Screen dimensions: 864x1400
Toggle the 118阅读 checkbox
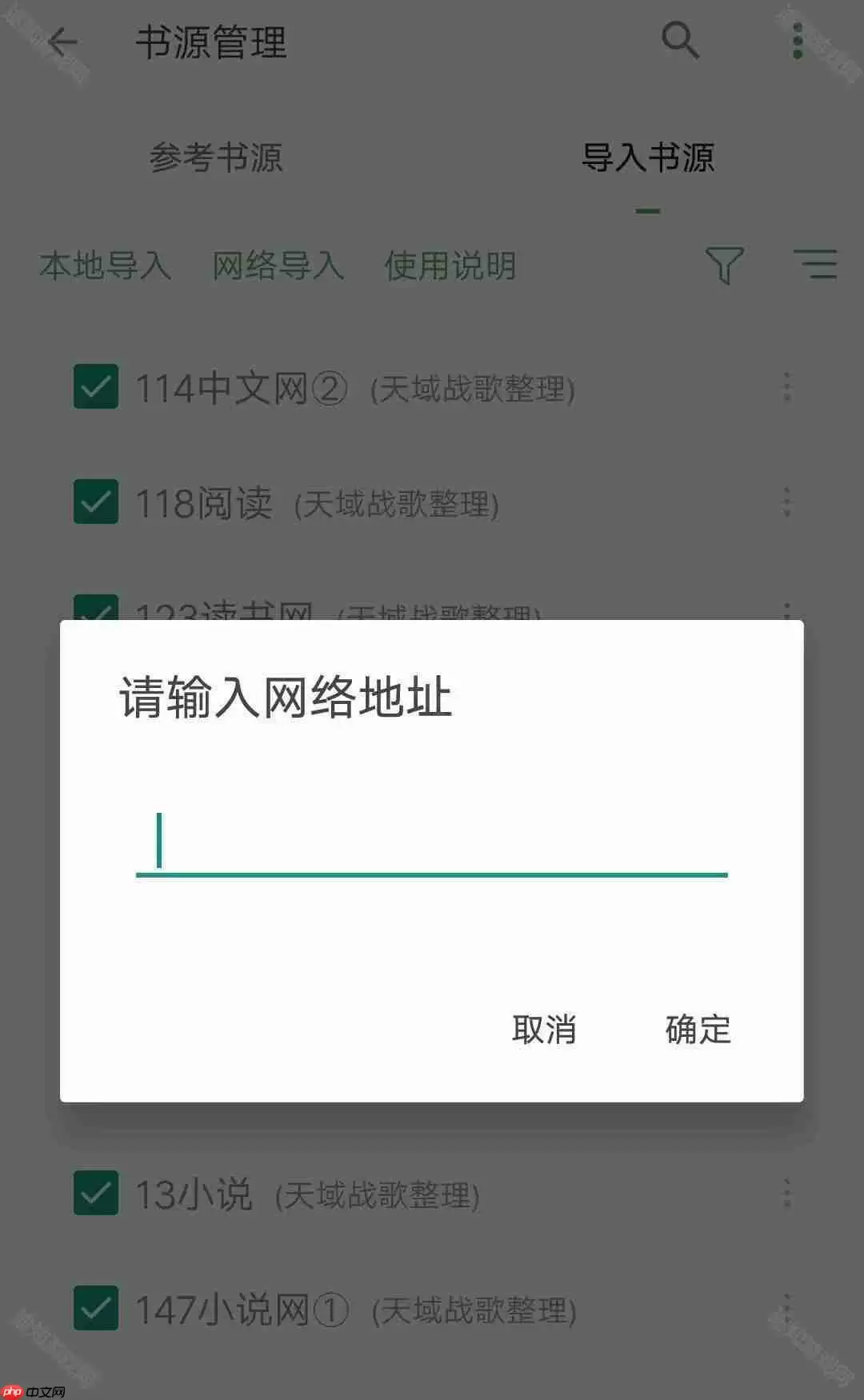click(x=95, y=500)
